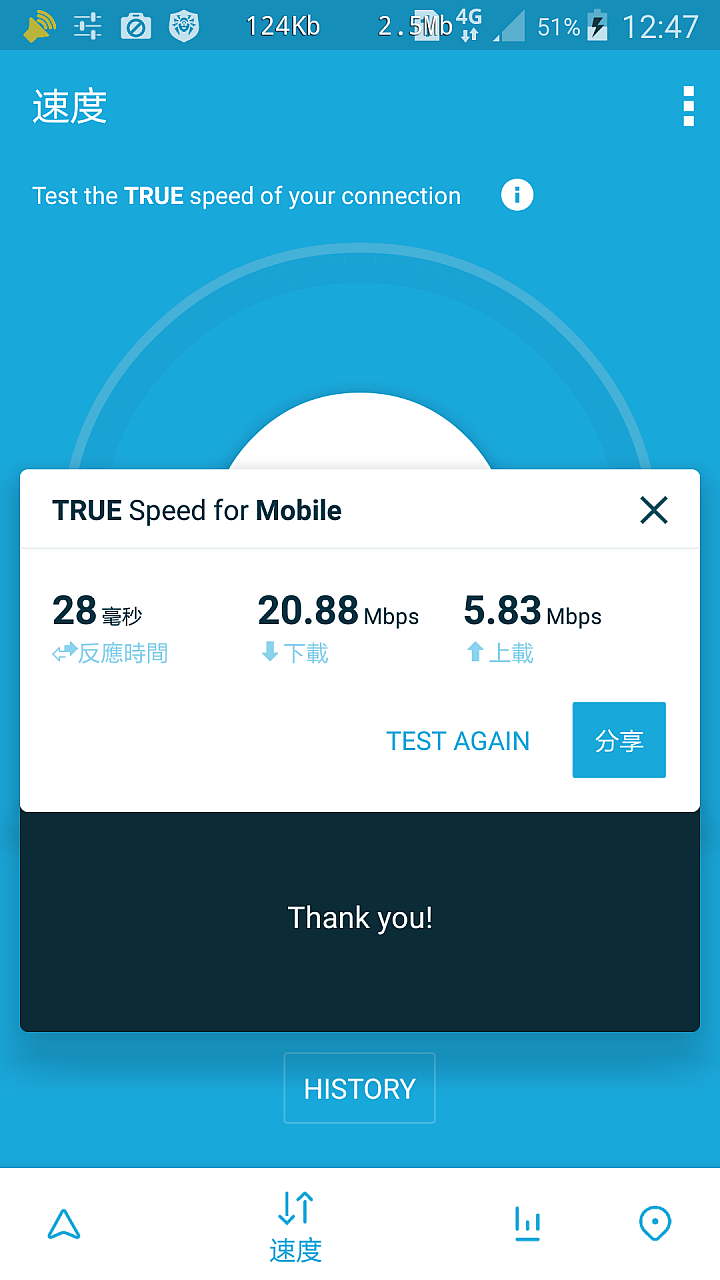Image resolution: width=720 pixels, height=1280 pixels.
Task: Open the three-dot overflow menu
Action: pyautogui.click(x=688, y=106)
